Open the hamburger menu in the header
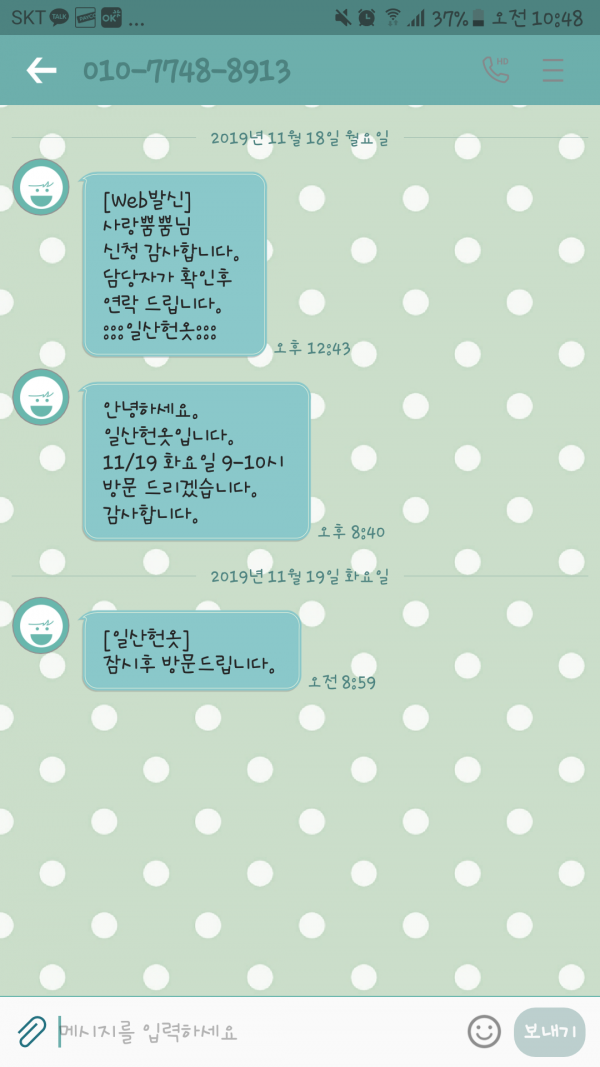This screenshot has width=600, height=1067. pyautogui.click(x=552, y=70)
